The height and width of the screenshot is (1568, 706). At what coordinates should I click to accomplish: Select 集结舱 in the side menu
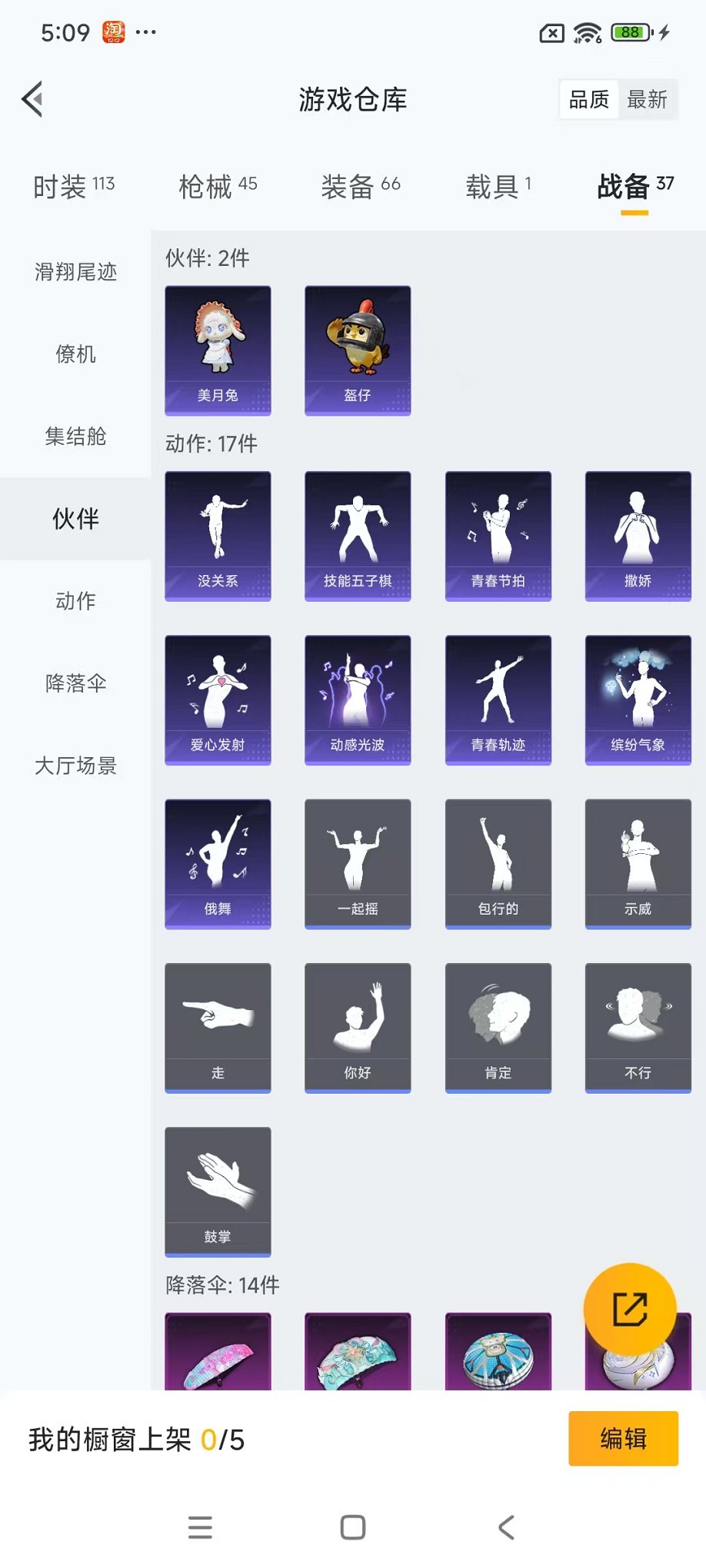click(75, 437)
